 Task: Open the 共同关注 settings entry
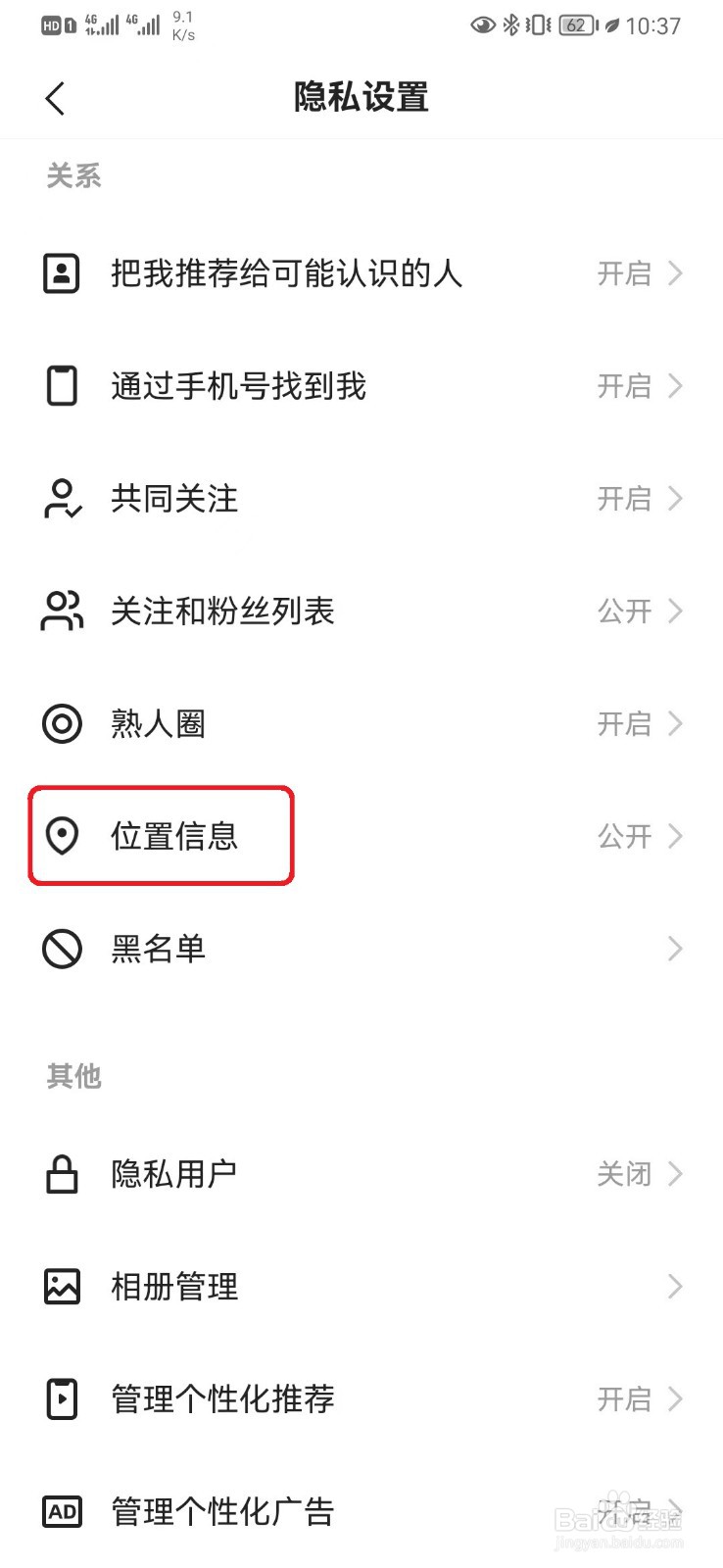tap(361, 499)
